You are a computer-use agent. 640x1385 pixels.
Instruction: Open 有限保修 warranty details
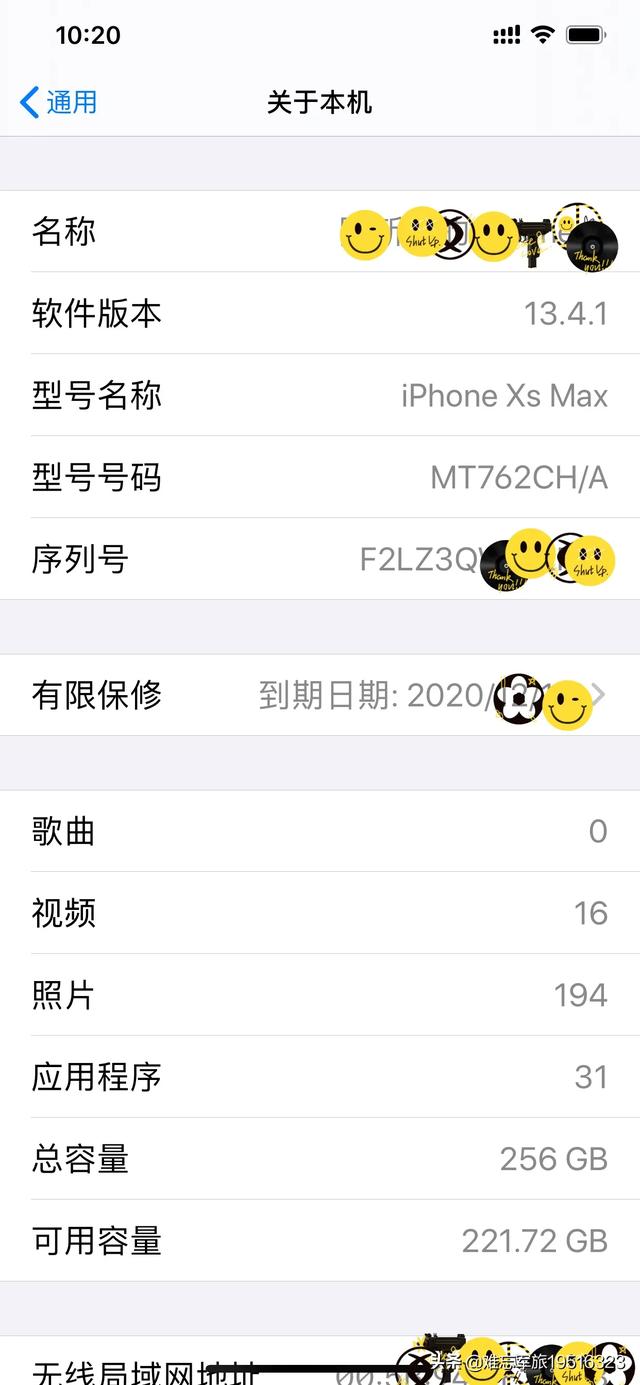tap(320, 695)
